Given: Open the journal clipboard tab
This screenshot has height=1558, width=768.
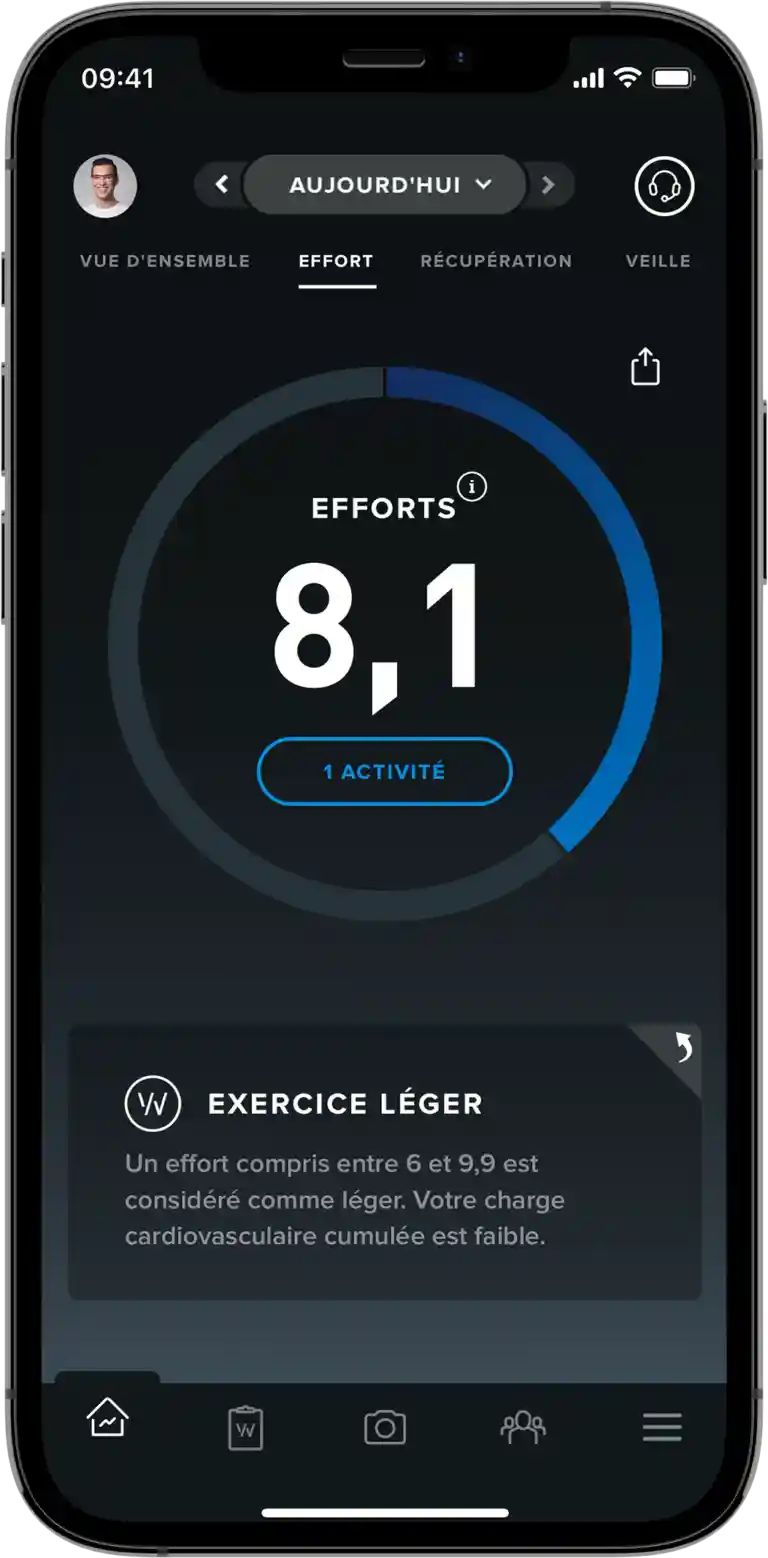Looking at the screenshot, I should click(x=245, y=1427).
